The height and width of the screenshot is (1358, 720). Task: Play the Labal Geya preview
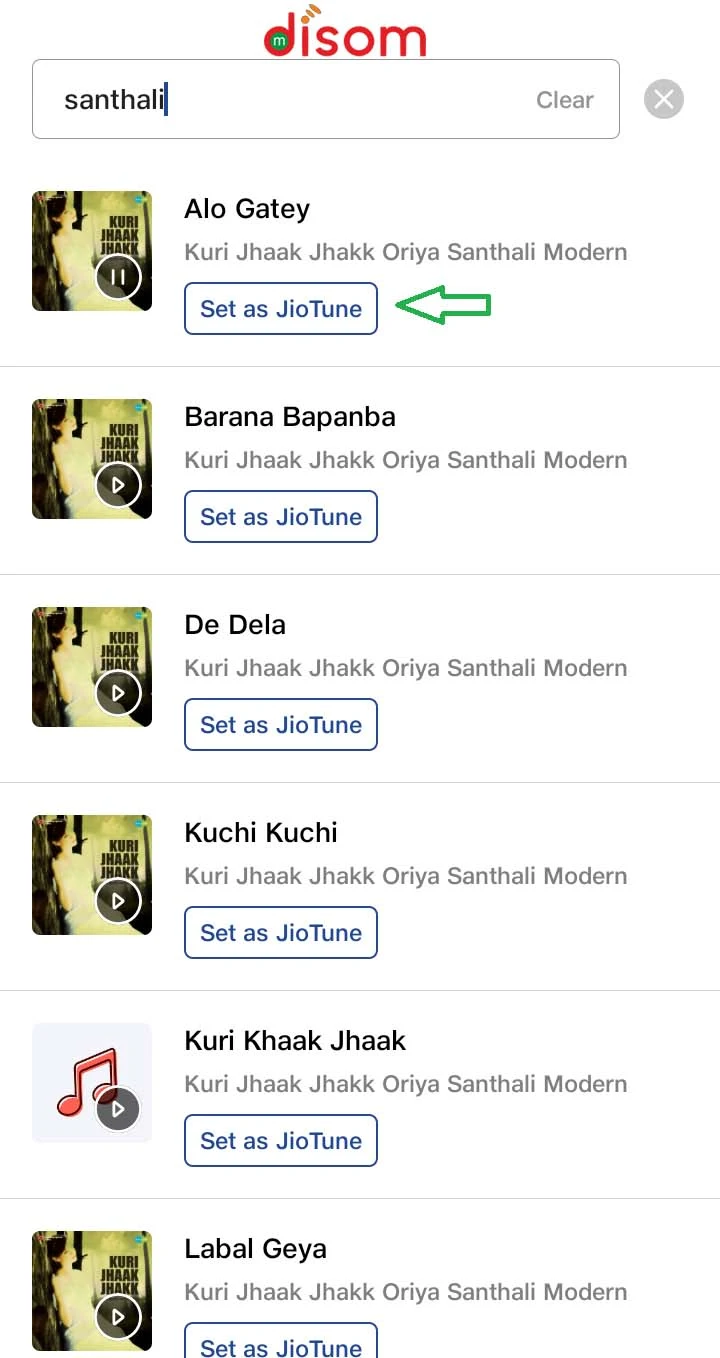coord(118,1317)
